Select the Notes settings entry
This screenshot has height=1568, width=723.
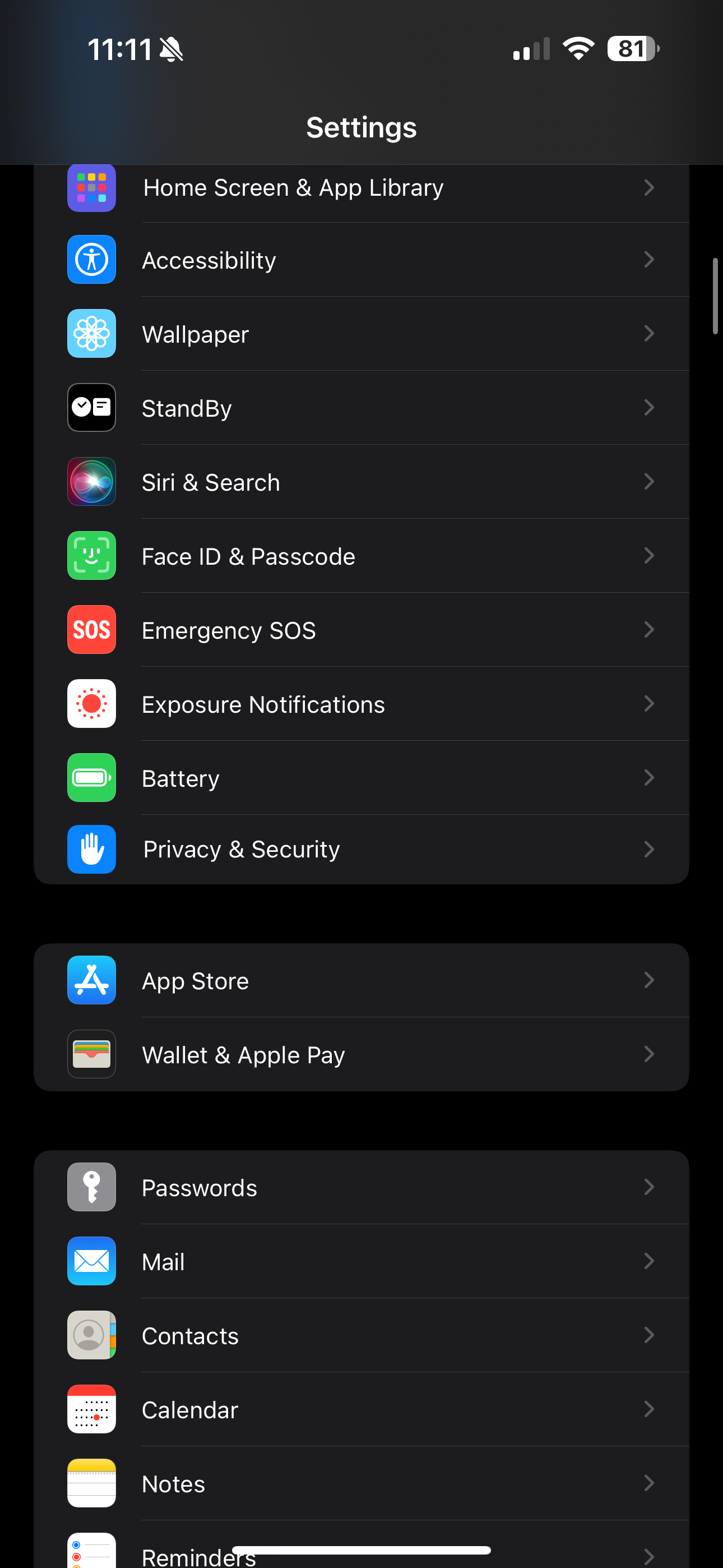(x=361, y=1483)
